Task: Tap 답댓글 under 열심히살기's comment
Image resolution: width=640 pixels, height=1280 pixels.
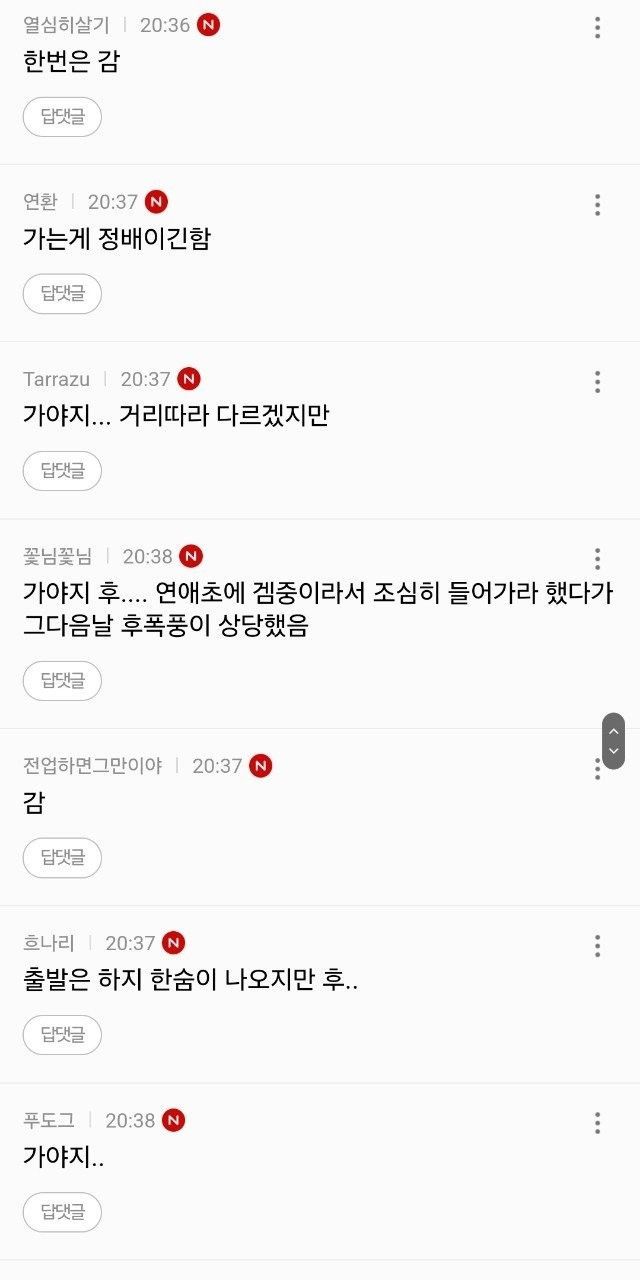Action: 62,117
